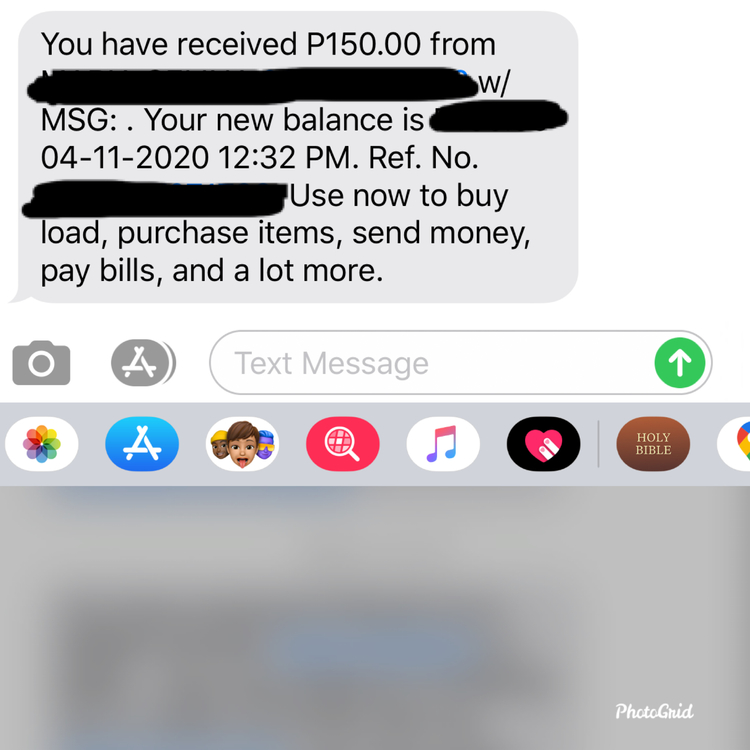Open the Holy Bible app
Screen dimensions: 750x750
(x=653, y=444)
